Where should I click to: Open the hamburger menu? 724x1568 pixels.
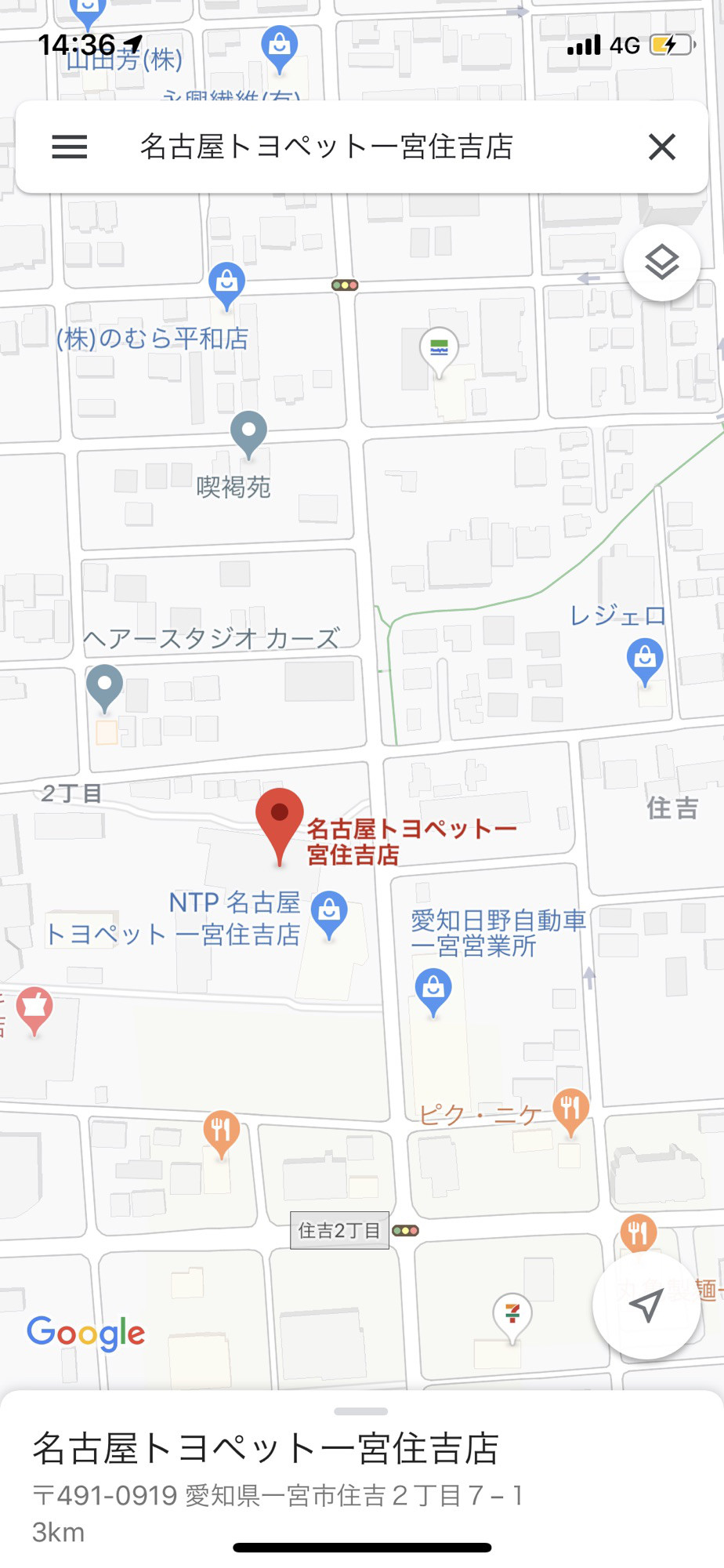(x=69, y=147)
